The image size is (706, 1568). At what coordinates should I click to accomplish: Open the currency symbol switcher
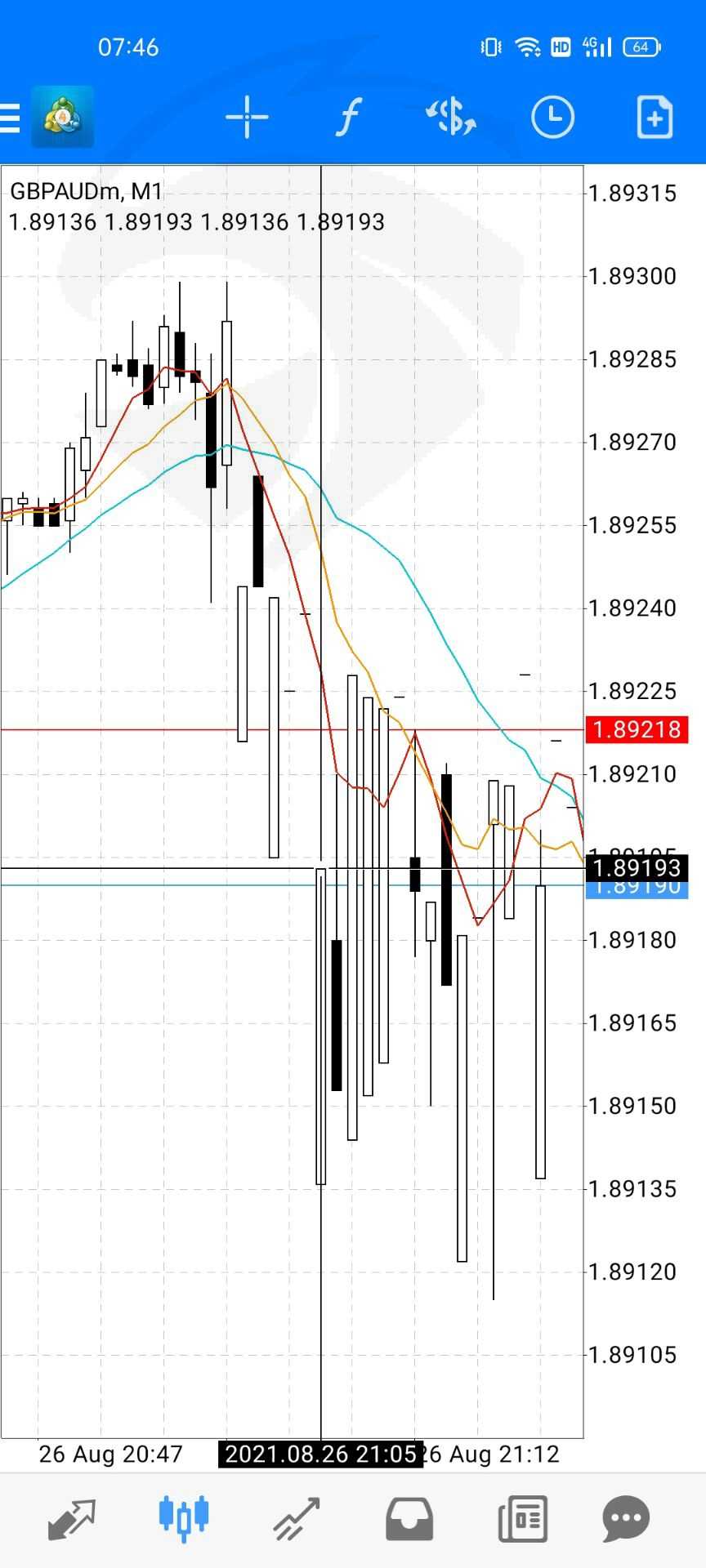point(451,118)
